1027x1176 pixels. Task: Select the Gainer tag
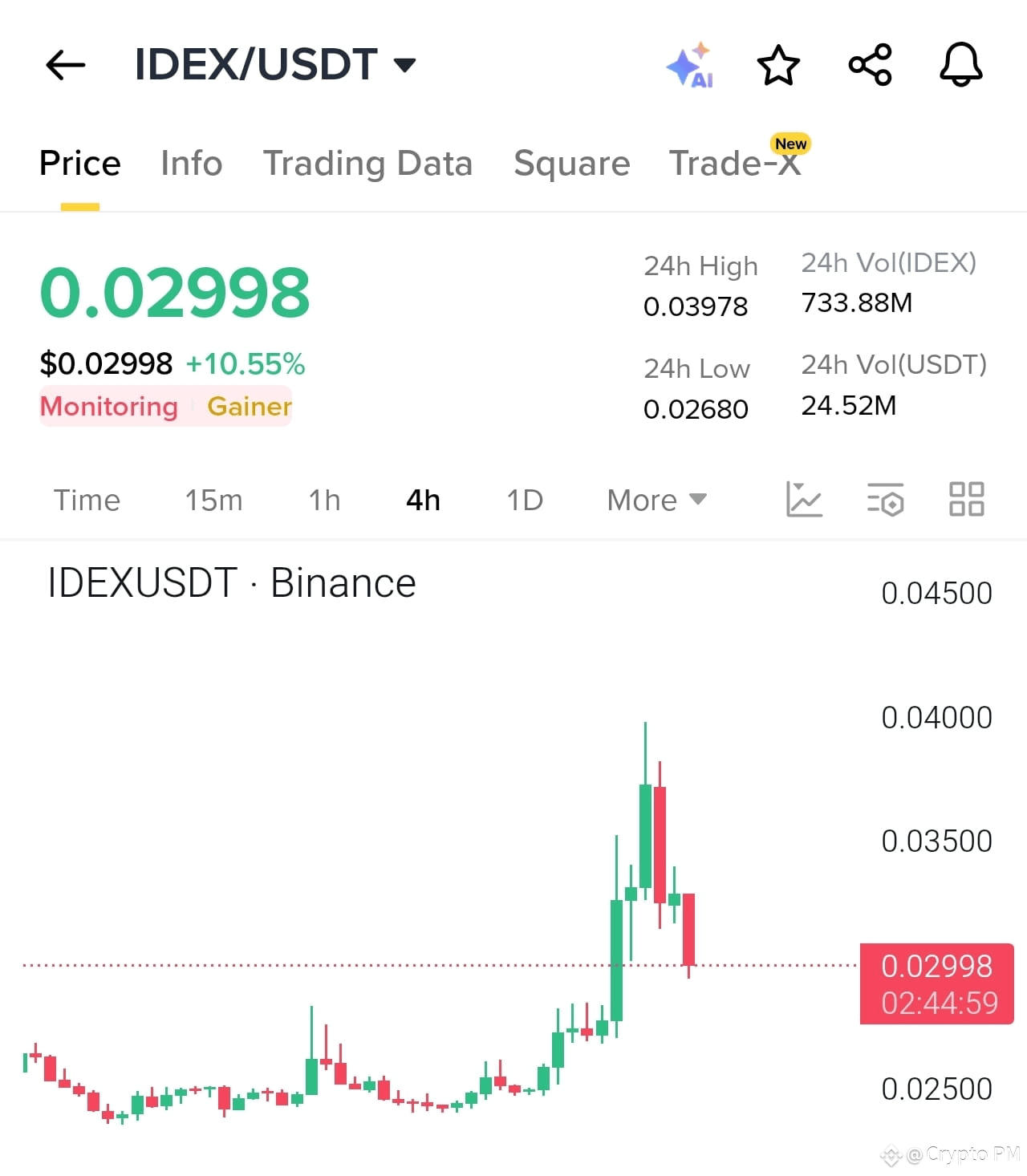pyautogui.click(x=249, y=407)
